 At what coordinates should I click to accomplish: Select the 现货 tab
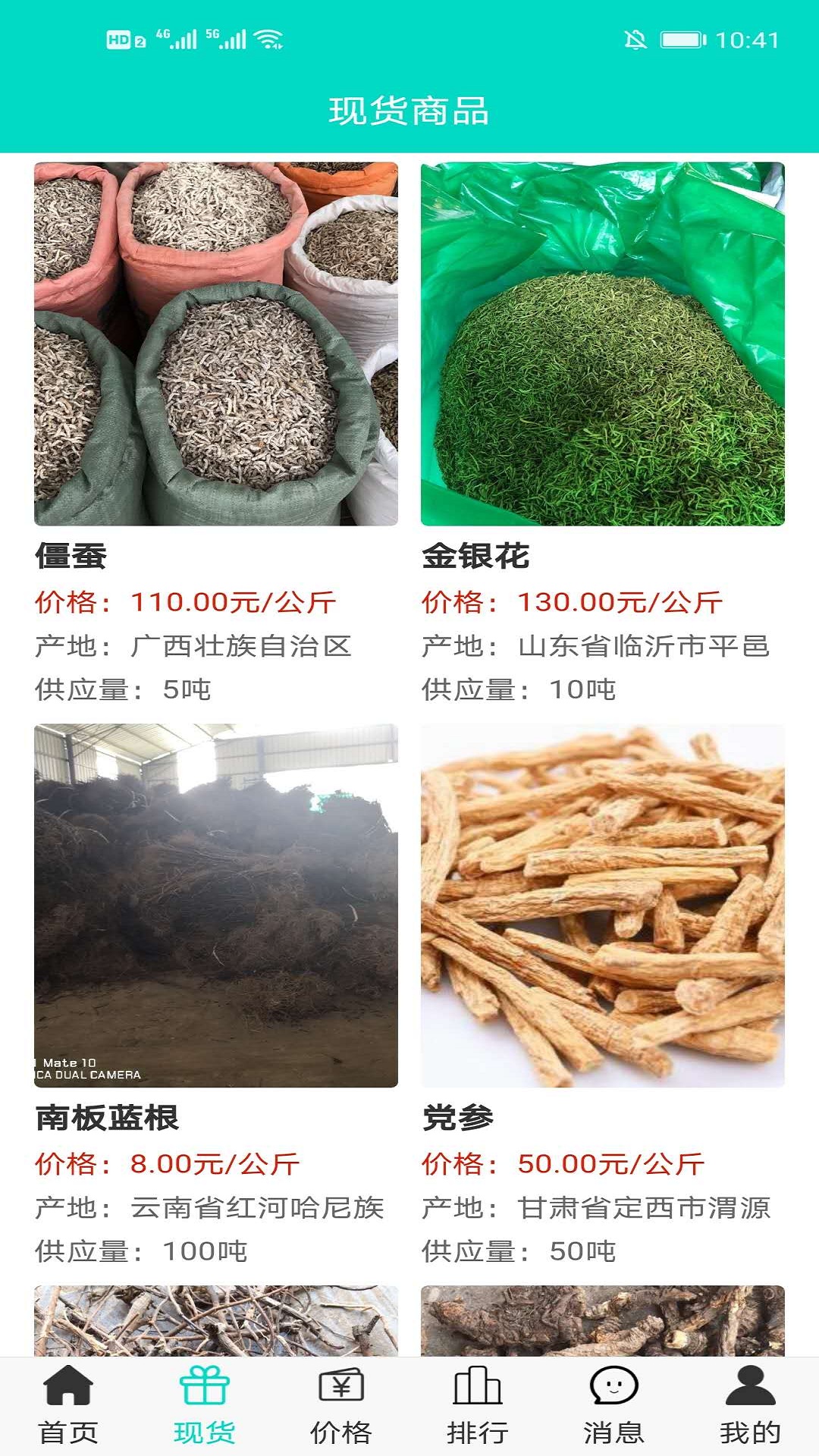tap(205, 1407)
